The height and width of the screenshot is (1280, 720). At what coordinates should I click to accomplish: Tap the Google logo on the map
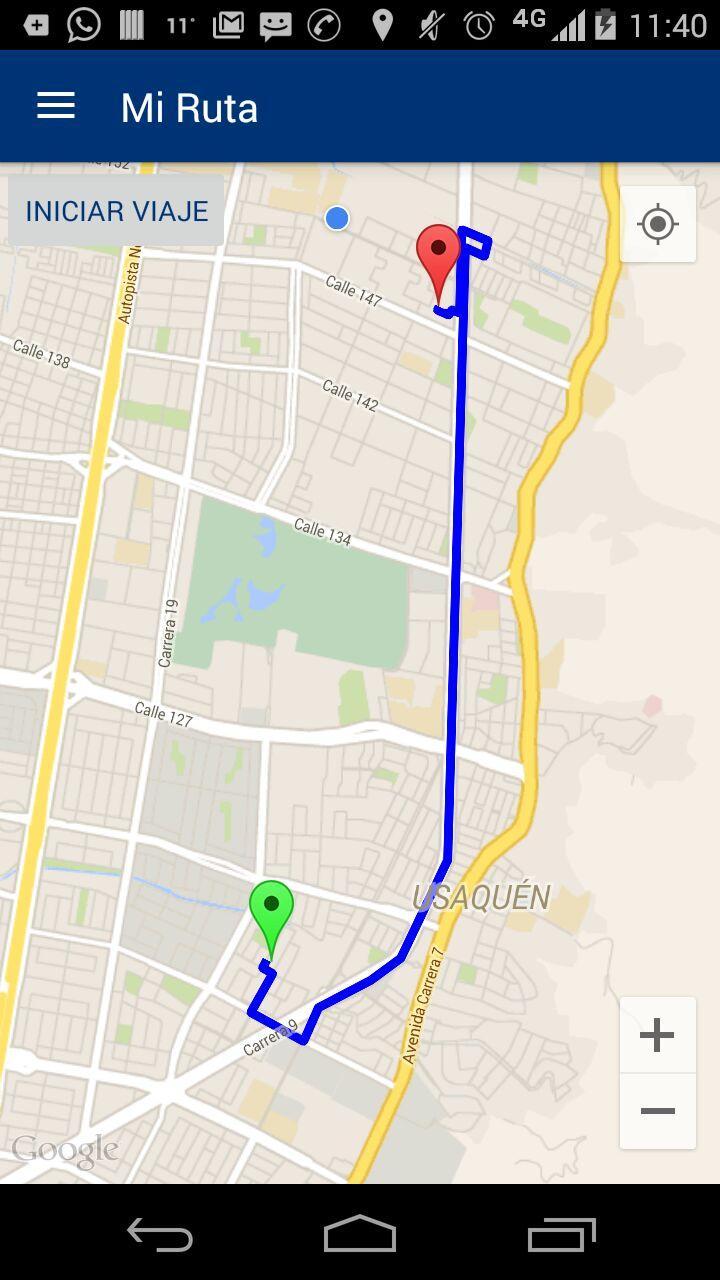pos(65,1150)
